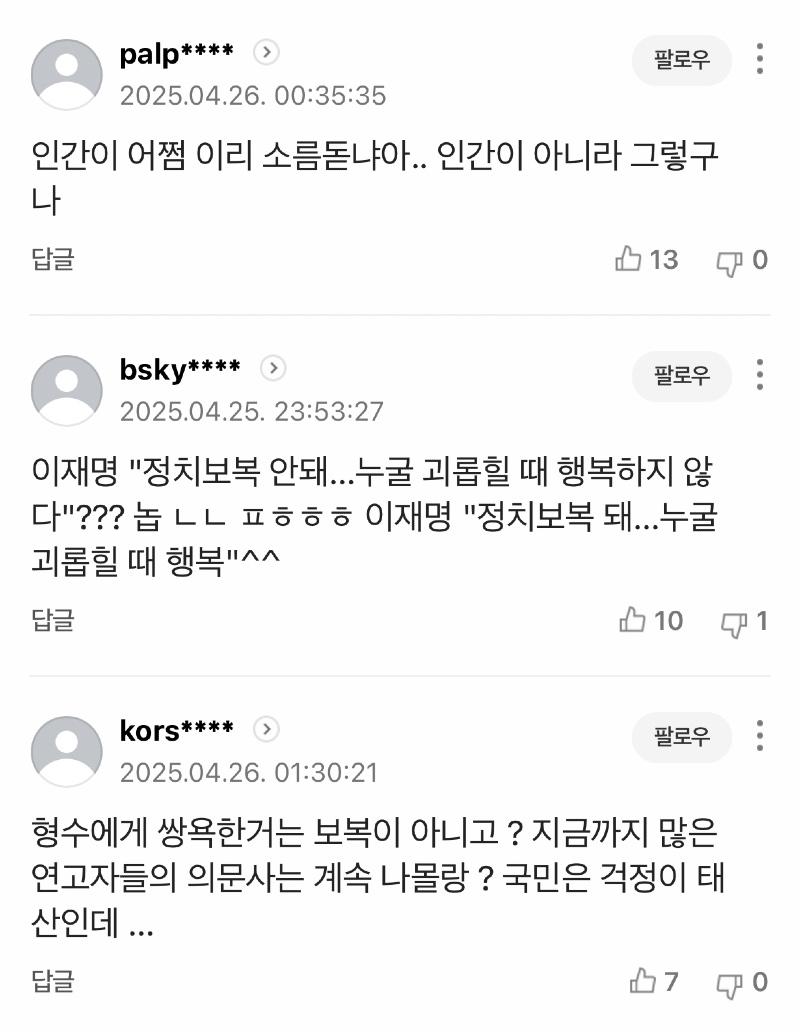Screen dimensions: 800x1032
Task: View bsky**** profile via the chevron
Action: tap(272, 368)
